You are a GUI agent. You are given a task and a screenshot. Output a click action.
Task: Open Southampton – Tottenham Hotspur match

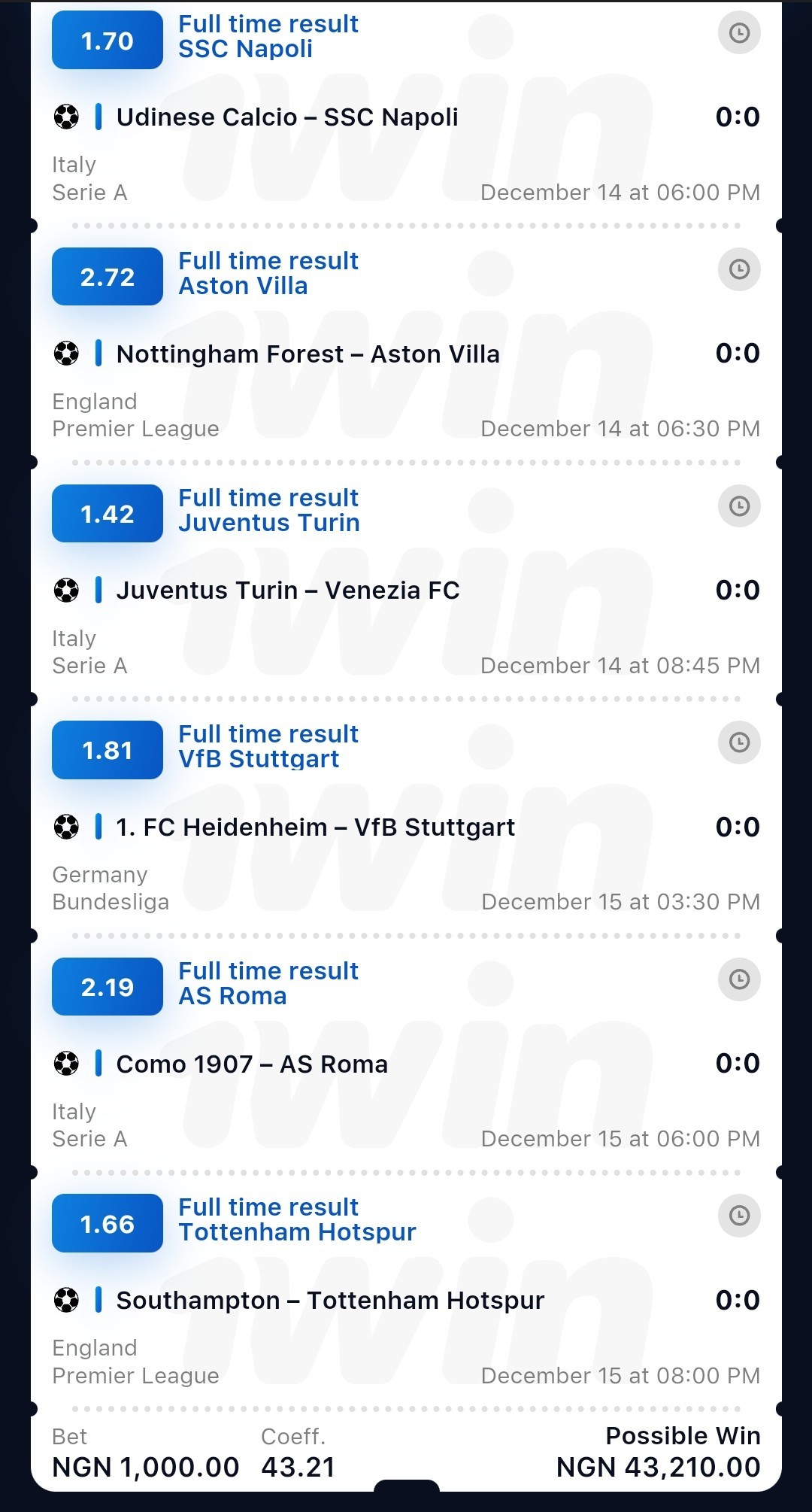(330, 1301)
